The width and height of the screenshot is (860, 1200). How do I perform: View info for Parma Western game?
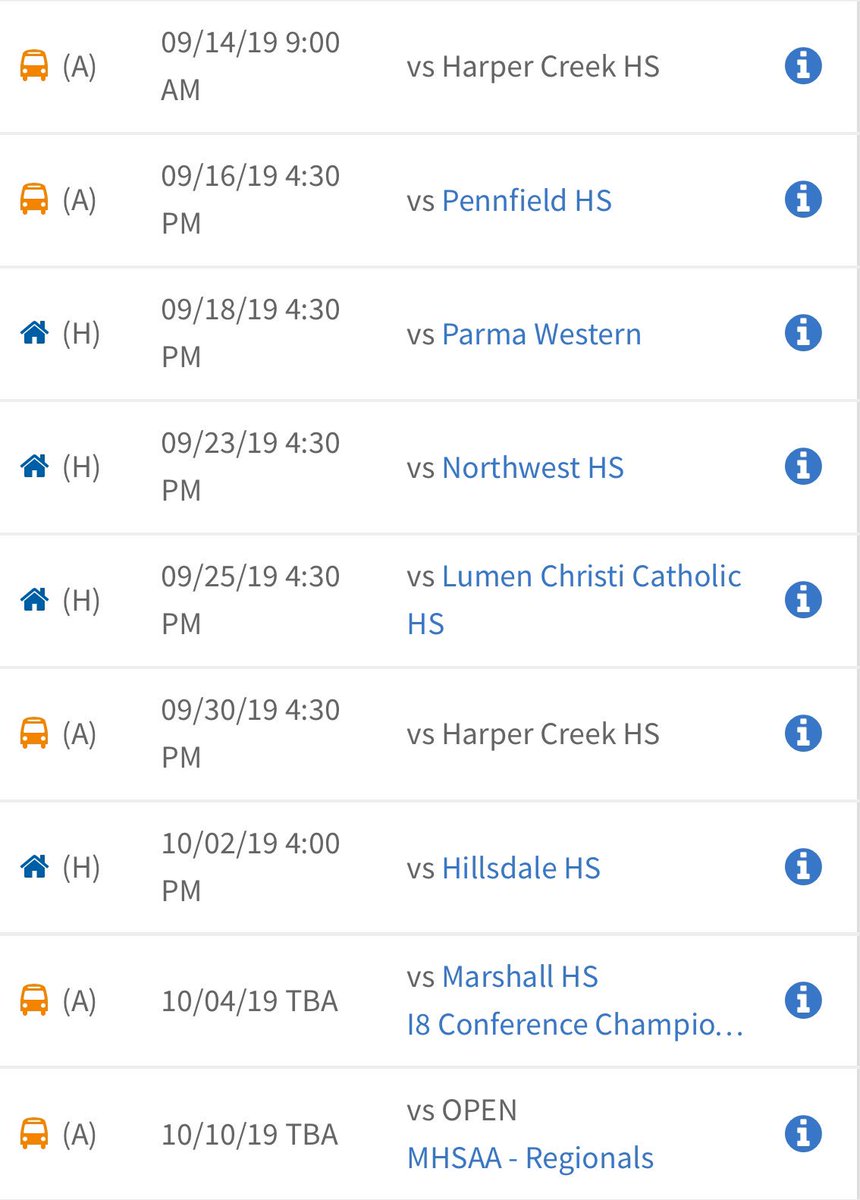click(803, 333)
